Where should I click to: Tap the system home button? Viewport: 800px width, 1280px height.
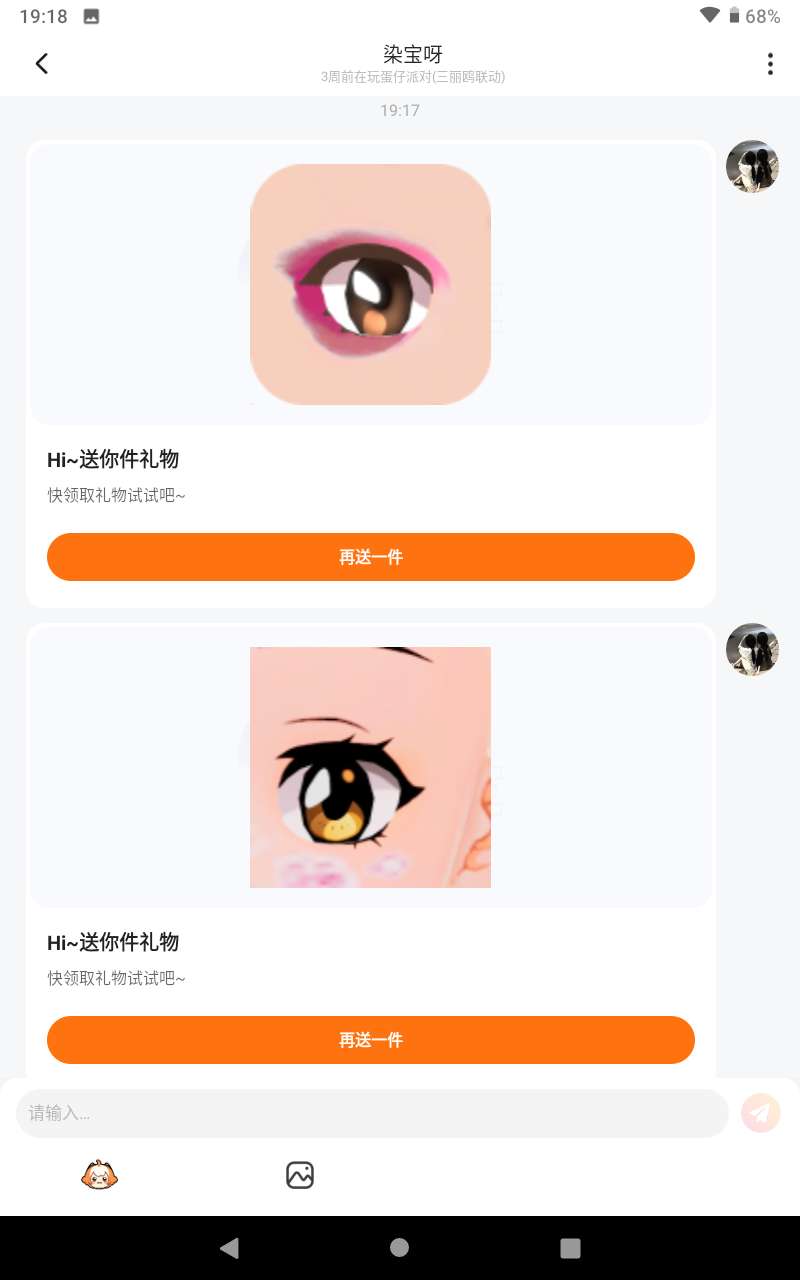[399, 1247]
